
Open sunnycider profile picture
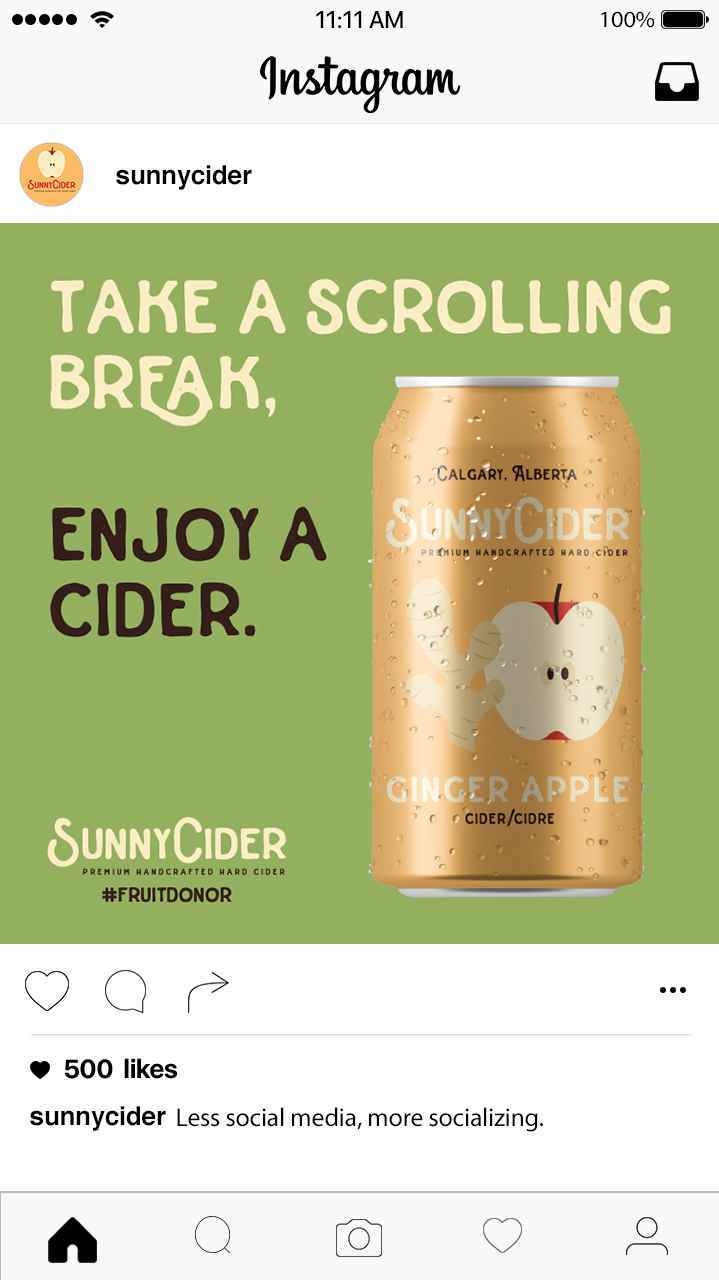tap(51, 175)
